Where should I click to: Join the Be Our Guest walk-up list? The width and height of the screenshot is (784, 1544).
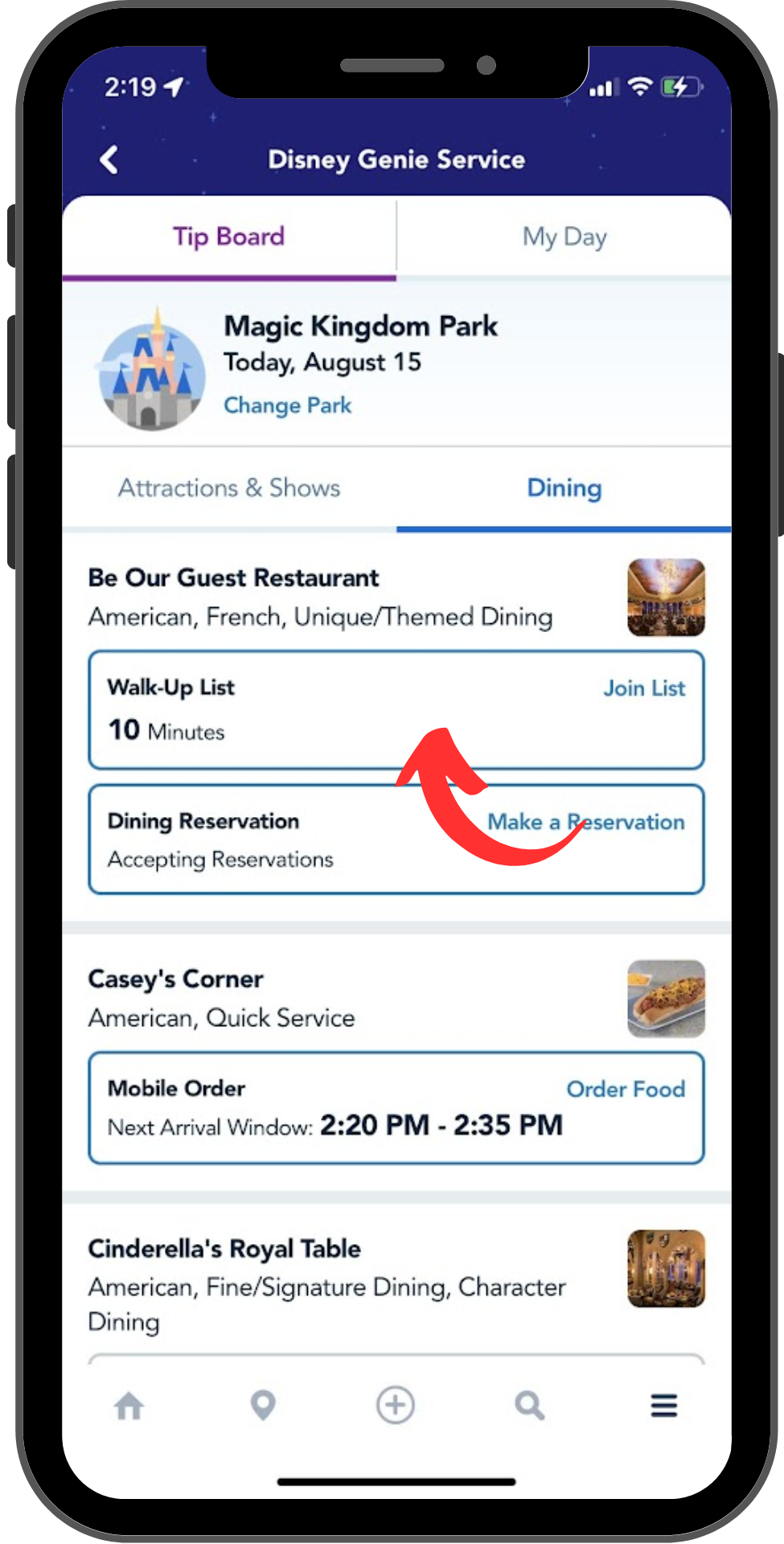tap(644, 688)
